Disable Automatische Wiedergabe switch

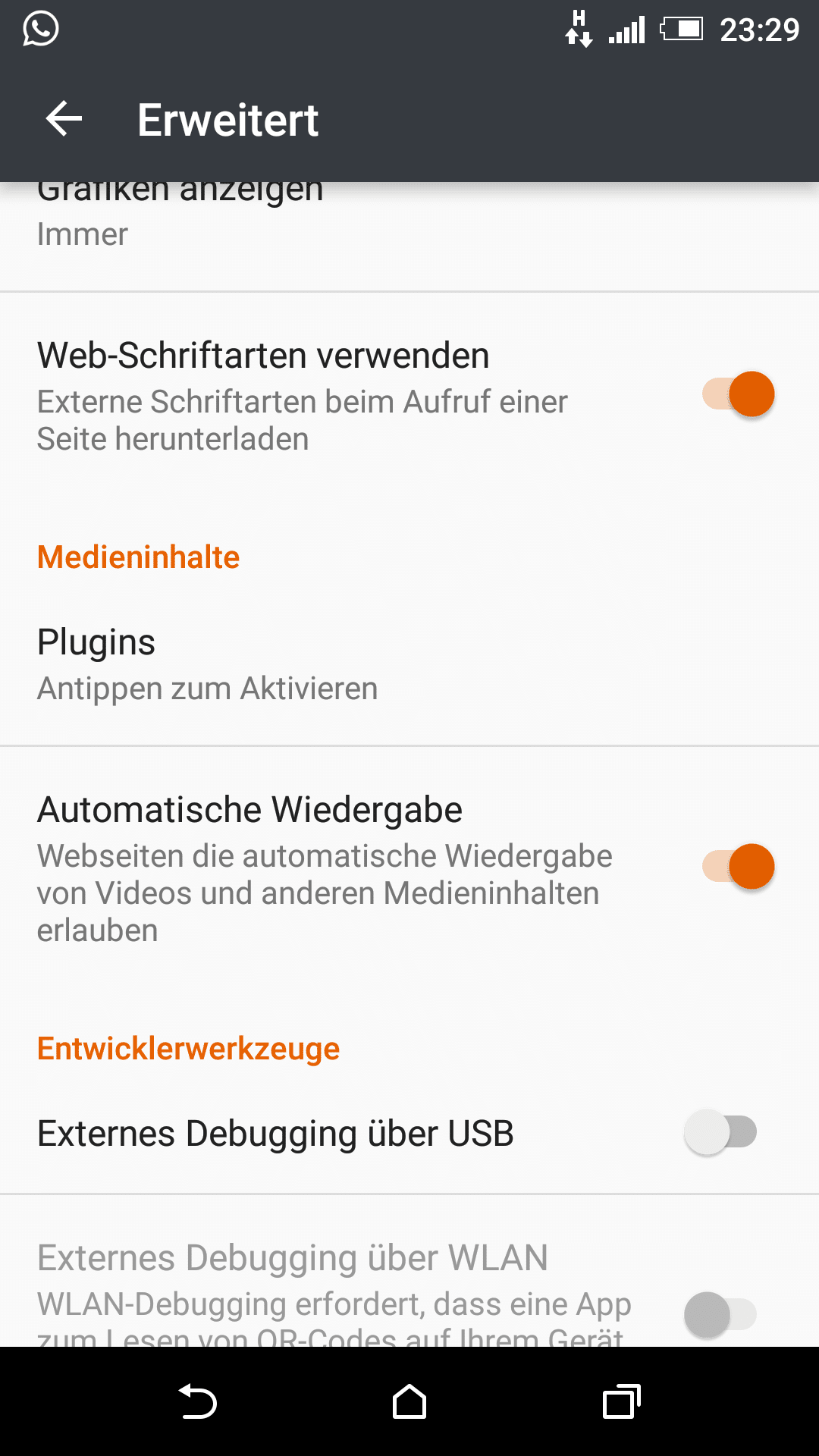pos(738,866)
